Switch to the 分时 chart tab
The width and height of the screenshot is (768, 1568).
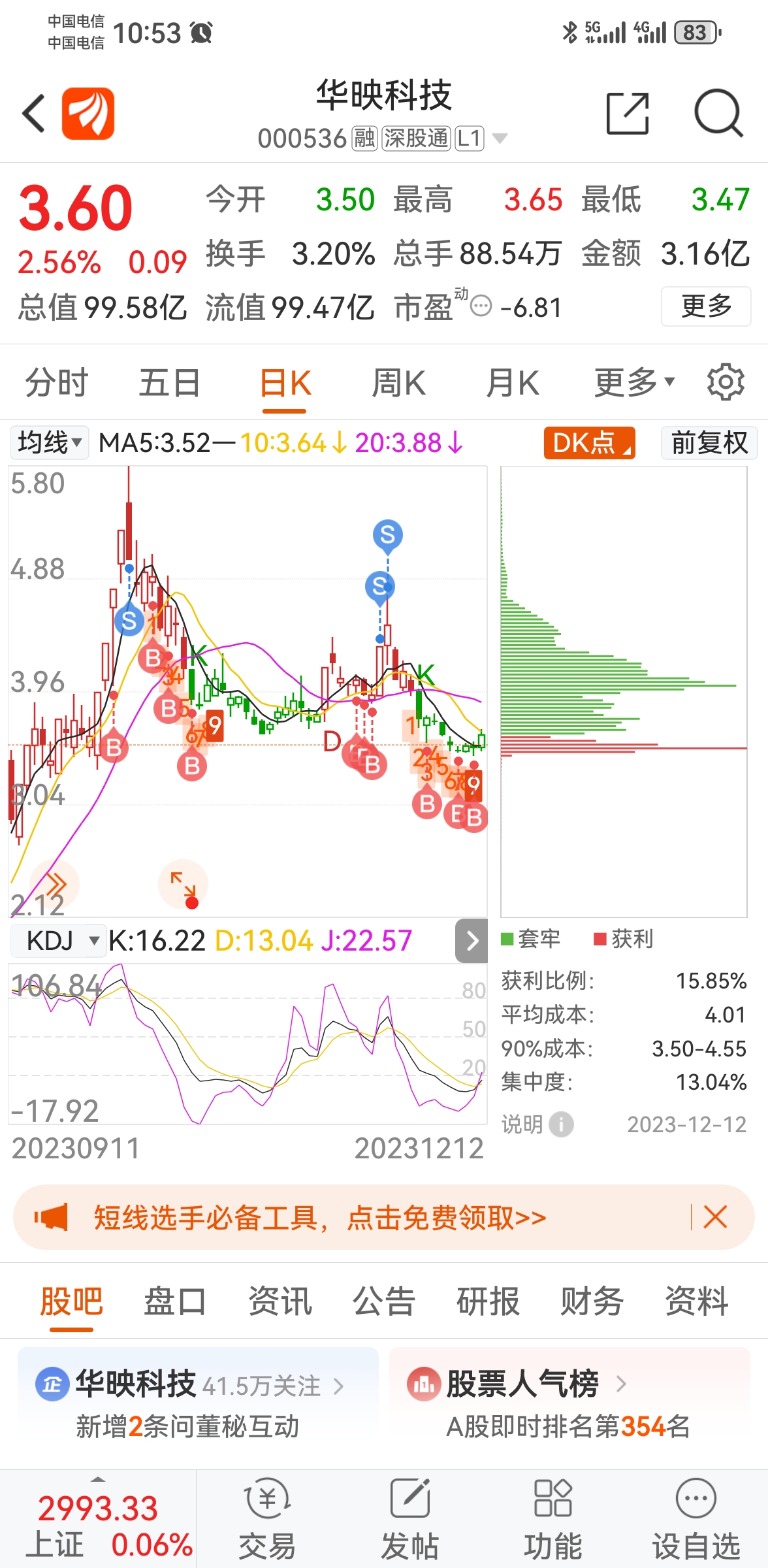click(x=57, y=383)
